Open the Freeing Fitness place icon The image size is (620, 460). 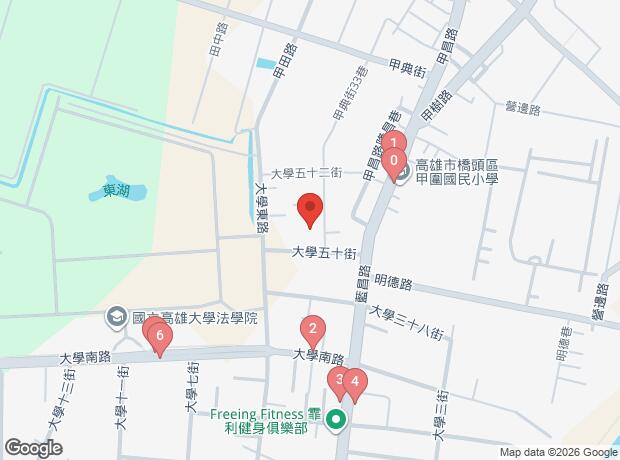pos(338,421)
